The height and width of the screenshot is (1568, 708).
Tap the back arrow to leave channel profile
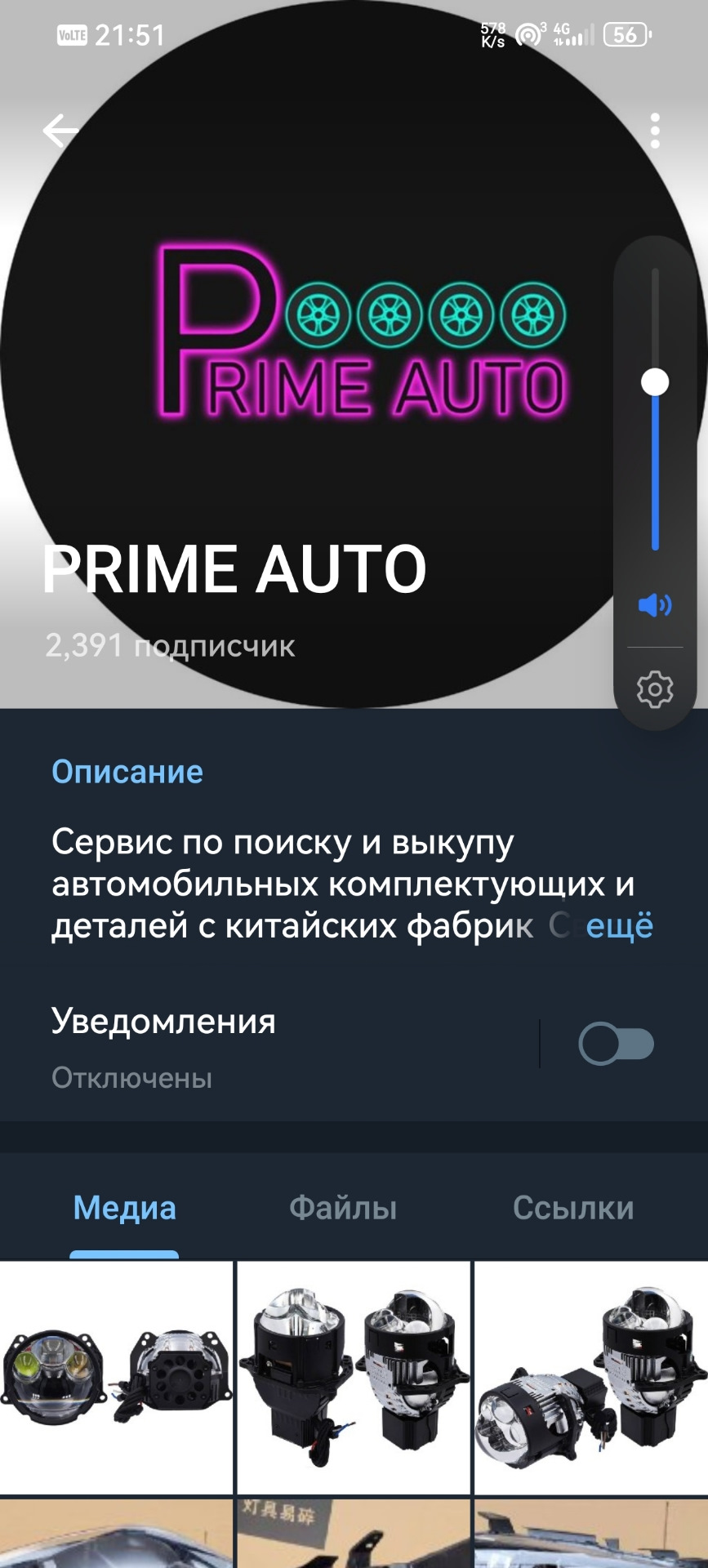[59, 131]
